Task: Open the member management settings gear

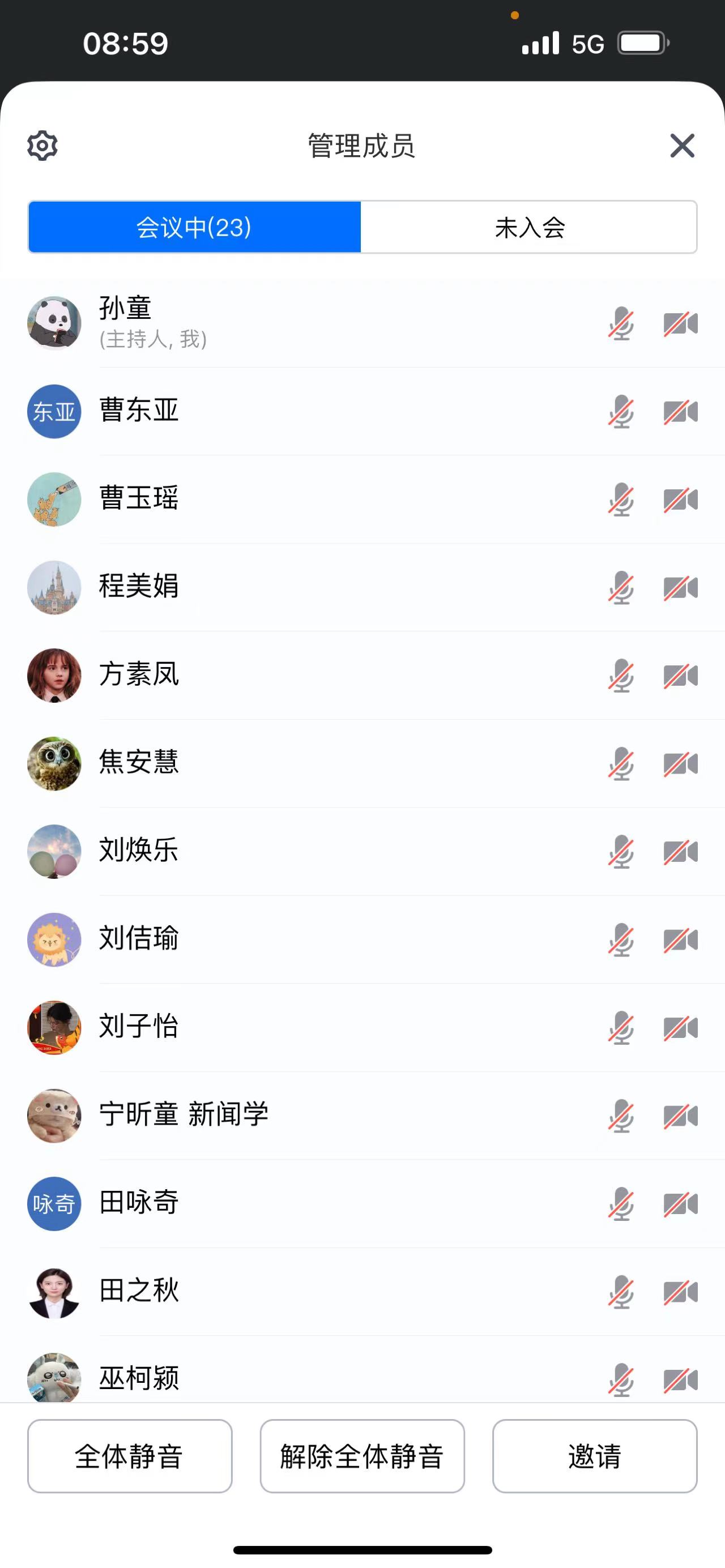Action: pos(42,146)
